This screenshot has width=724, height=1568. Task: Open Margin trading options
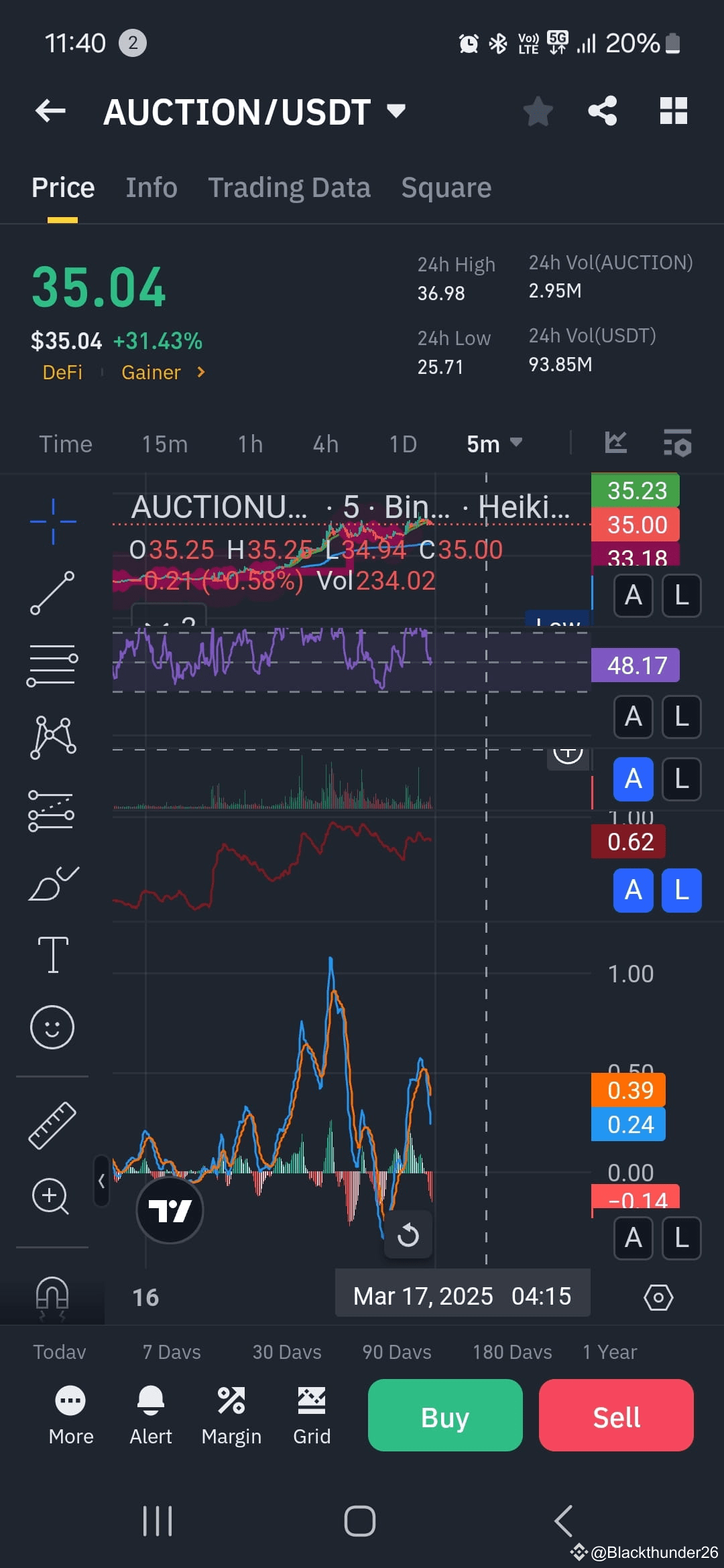(x=231, y=1414)
